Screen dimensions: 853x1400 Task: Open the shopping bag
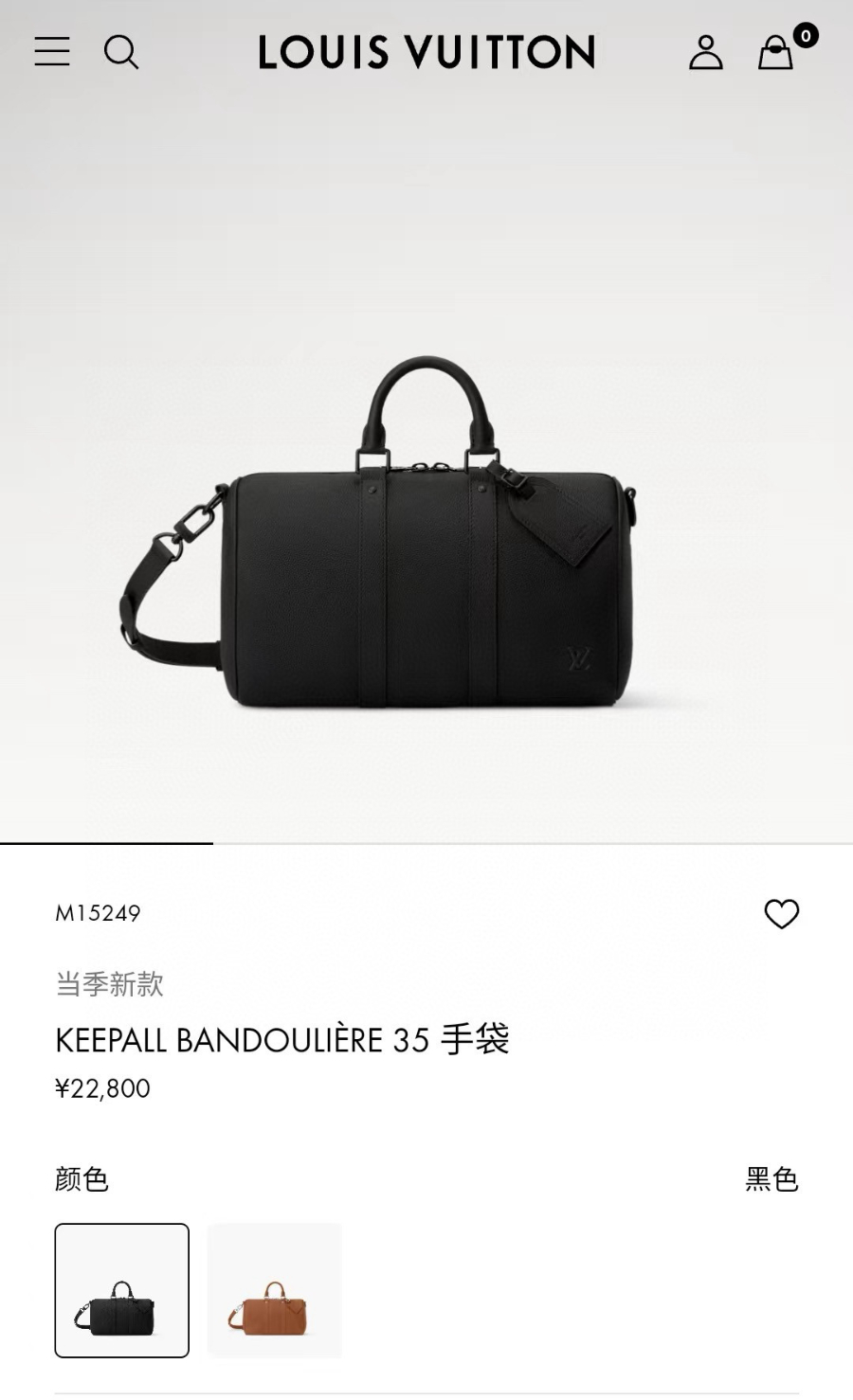[776, 53]
